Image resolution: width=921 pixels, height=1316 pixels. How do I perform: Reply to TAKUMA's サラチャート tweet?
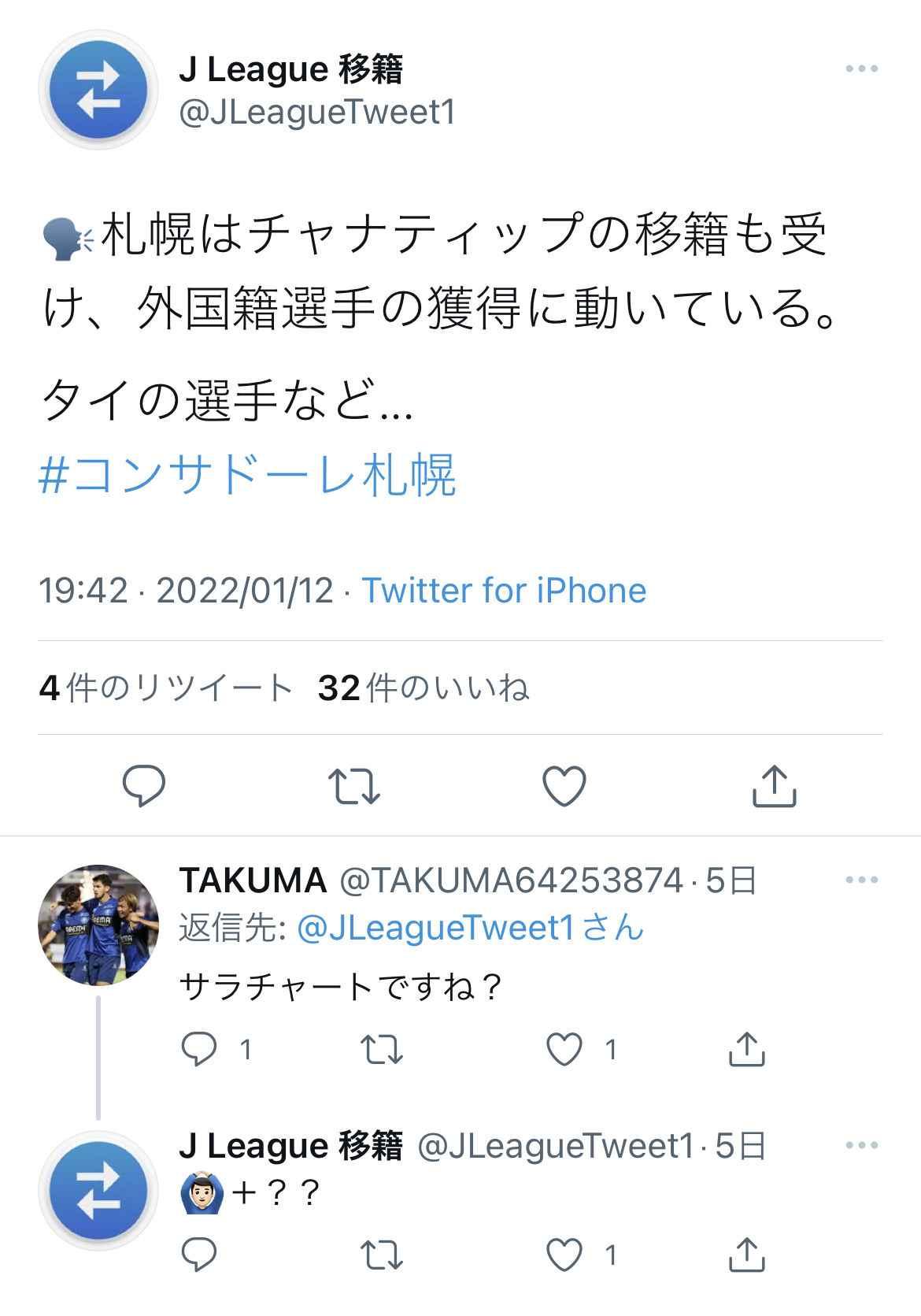coord(199,1049)
